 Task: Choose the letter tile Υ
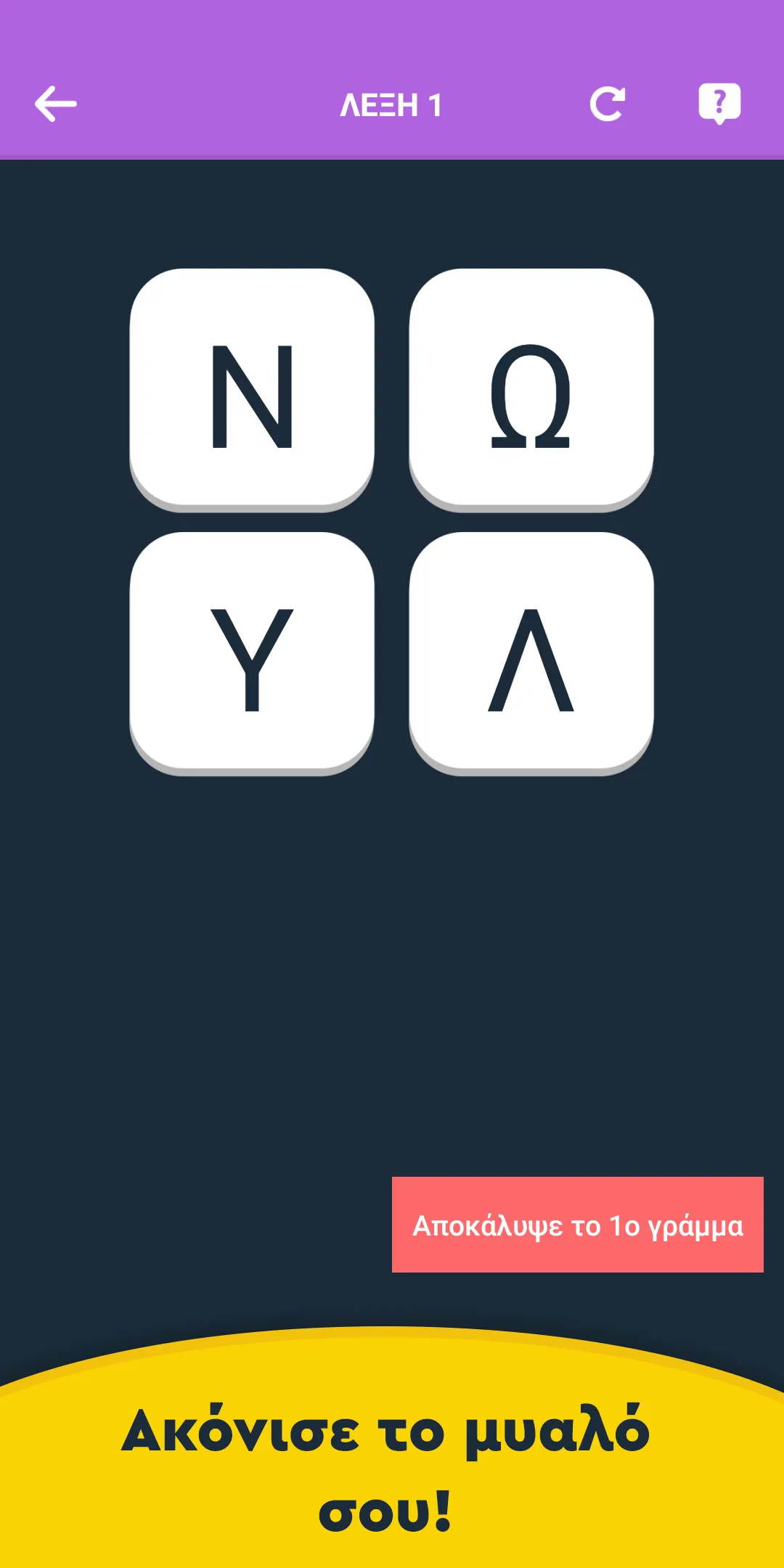252,653
